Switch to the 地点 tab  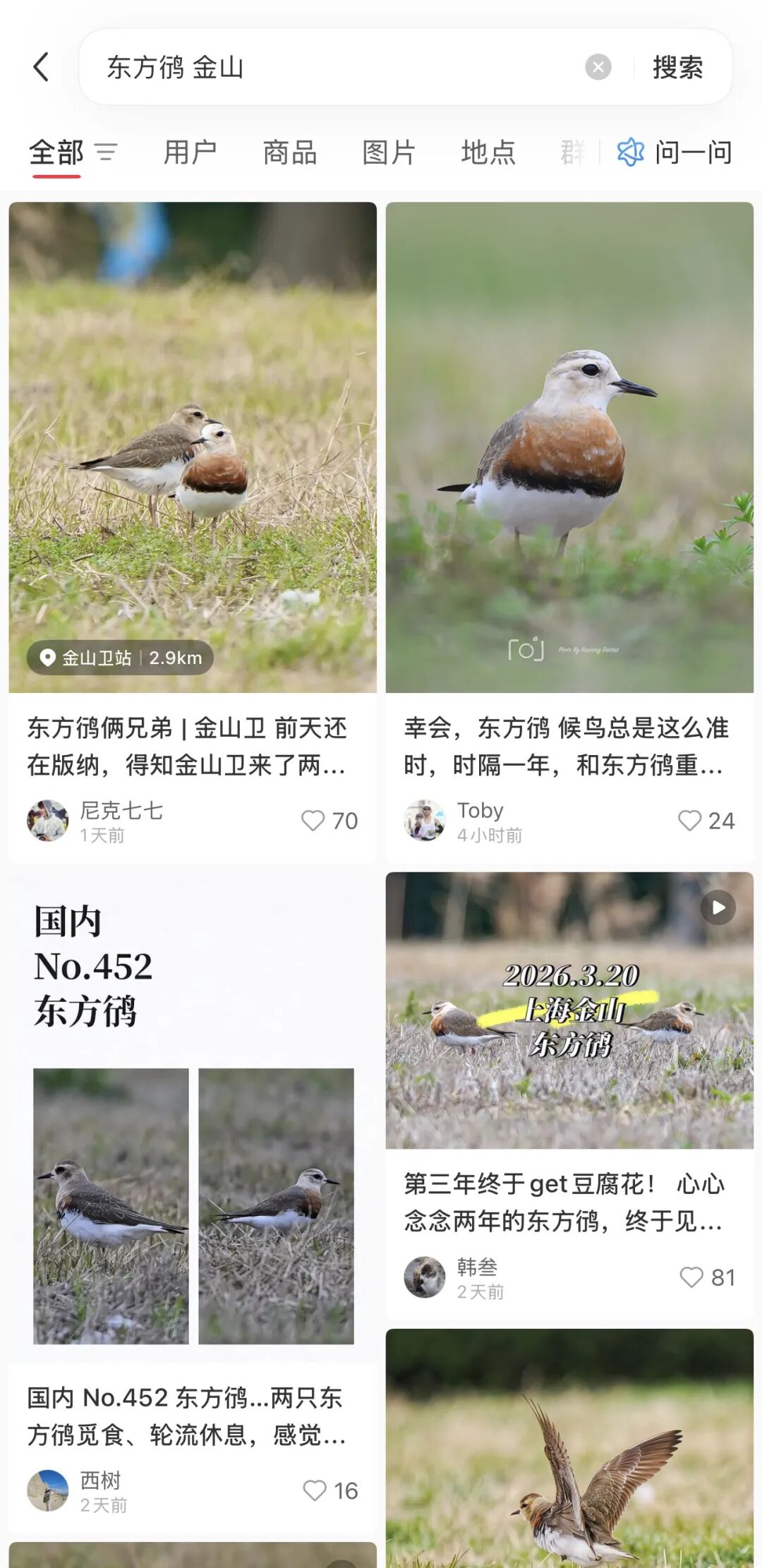488,152
